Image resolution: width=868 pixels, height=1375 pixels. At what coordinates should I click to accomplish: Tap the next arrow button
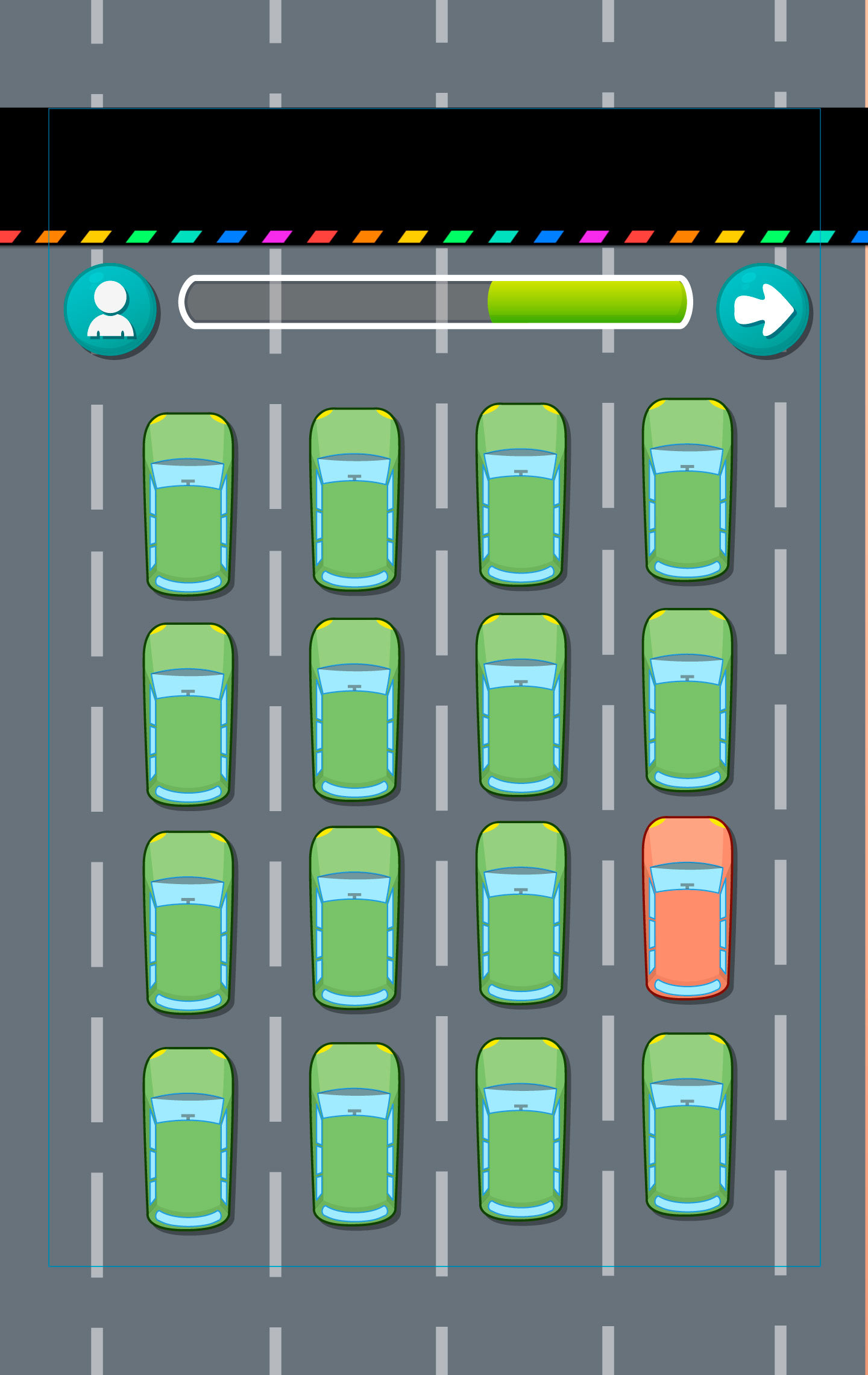point(764,311)
